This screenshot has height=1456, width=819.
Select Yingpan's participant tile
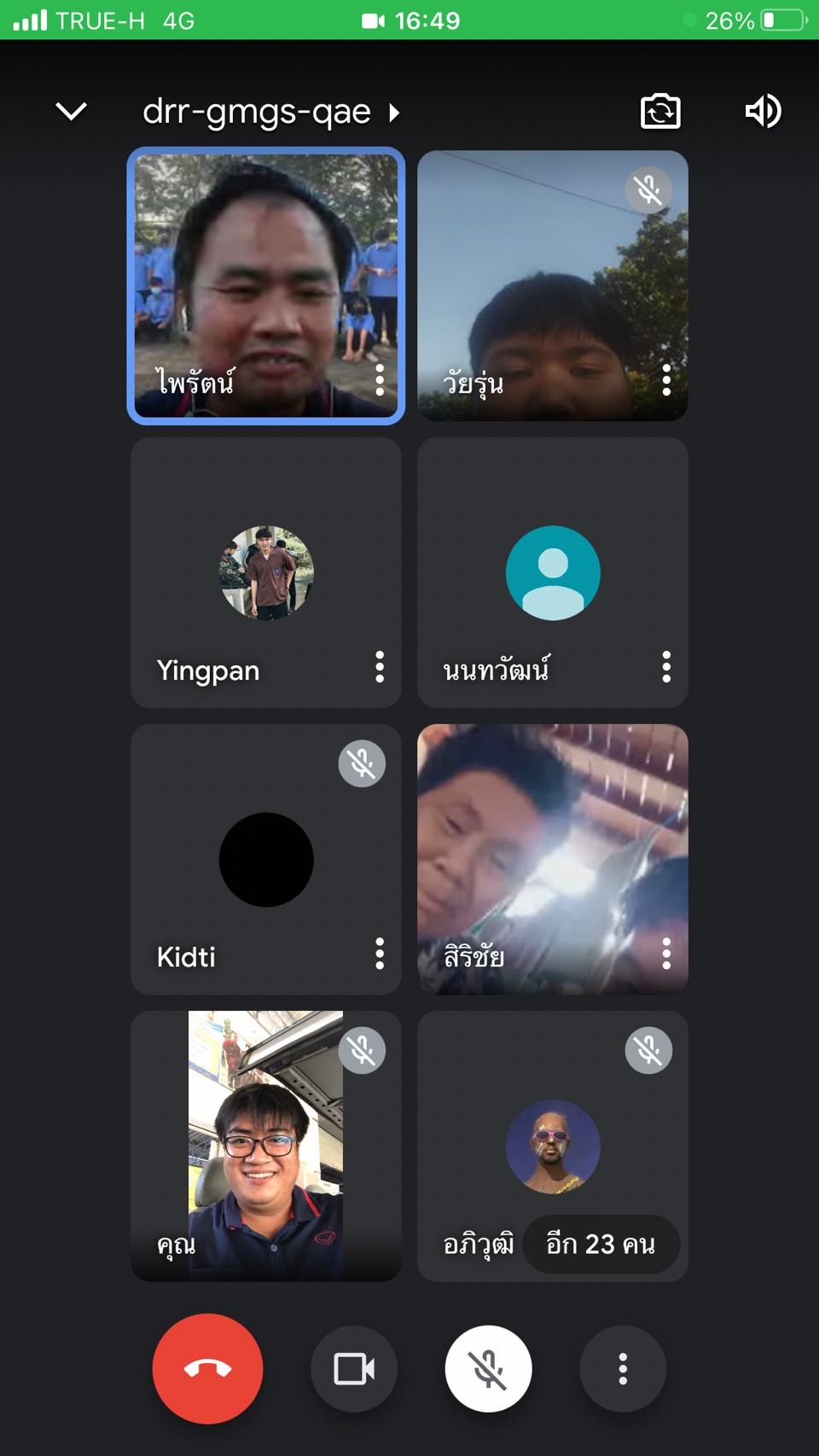[x=265, y=572]
